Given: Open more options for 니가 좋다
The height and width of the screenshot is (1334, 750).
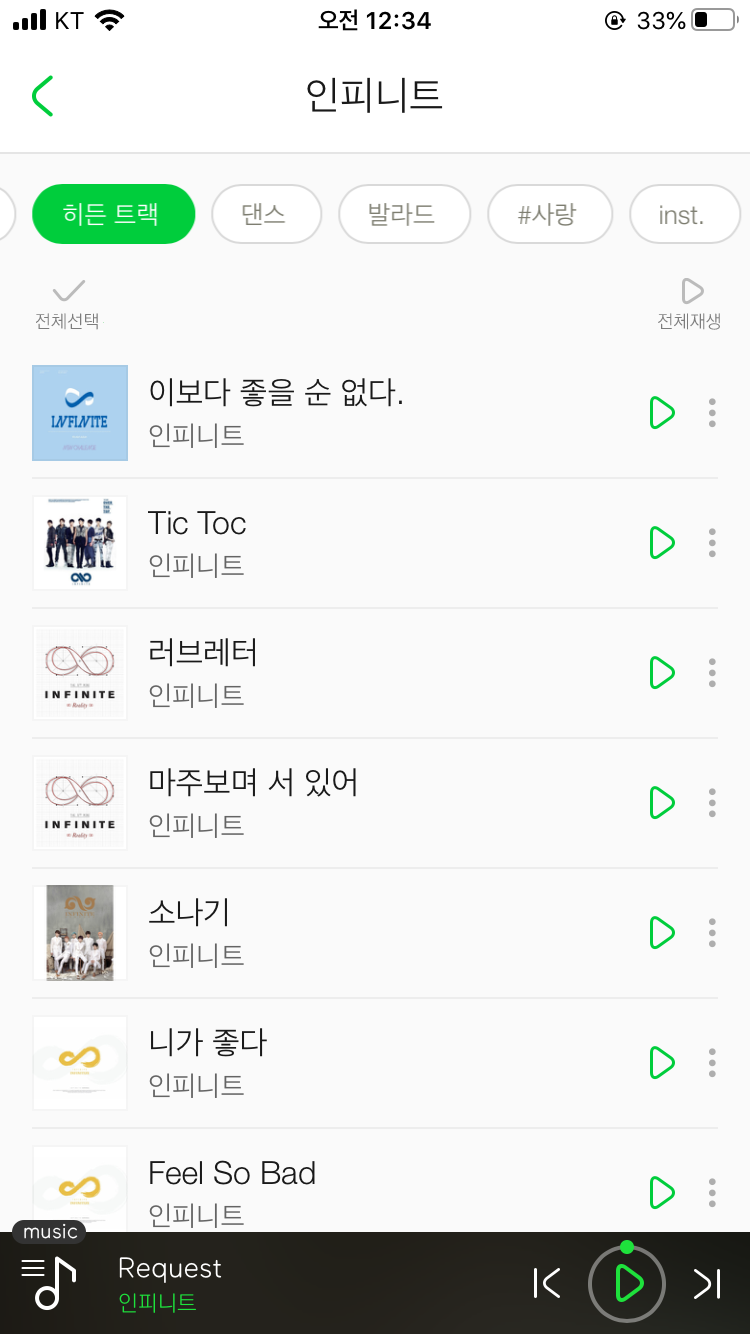Looking at the screenshot, I should [x=712, y=1063].
